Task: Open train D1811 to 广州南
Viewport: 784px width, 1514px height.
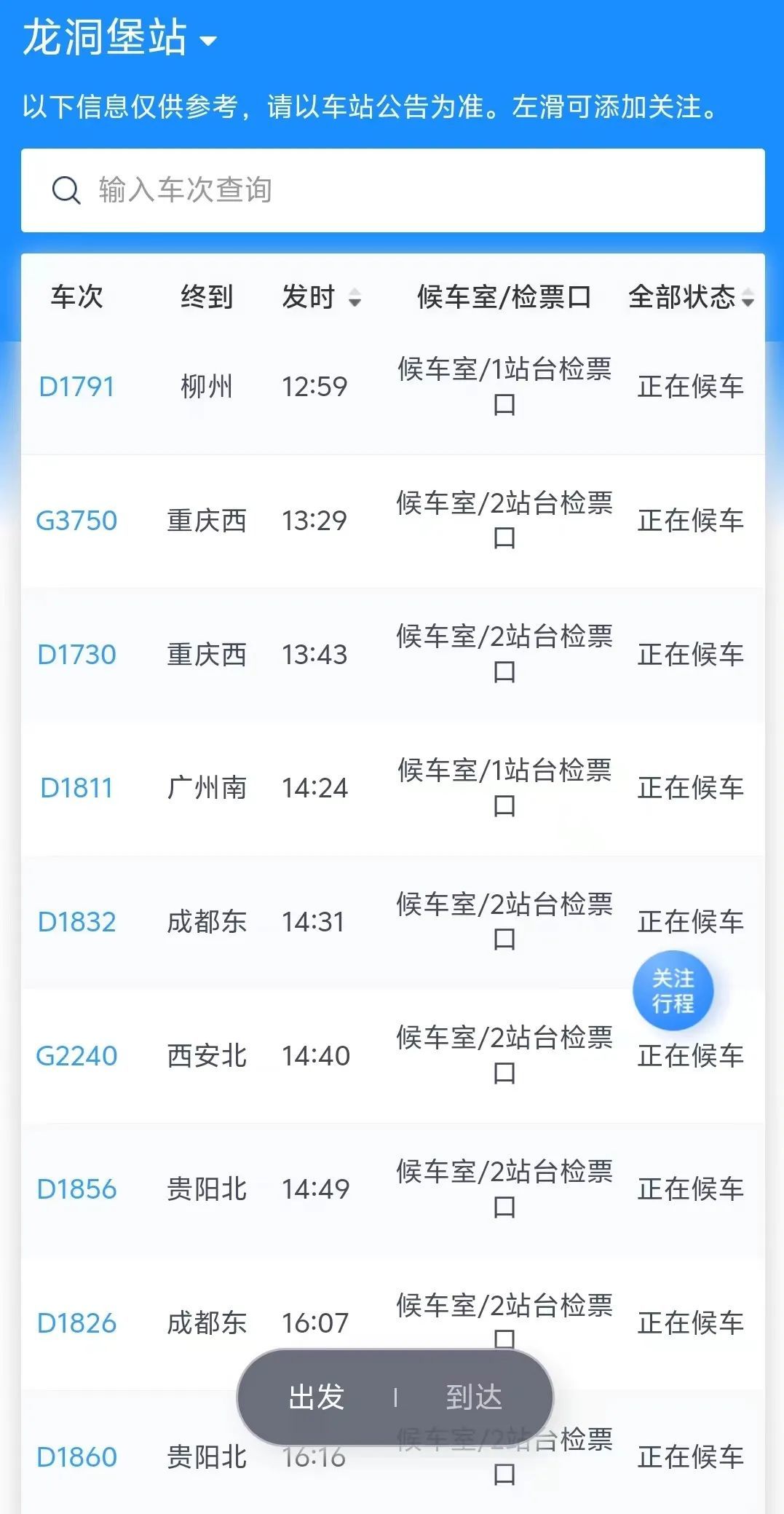Action: pos(76,788)
